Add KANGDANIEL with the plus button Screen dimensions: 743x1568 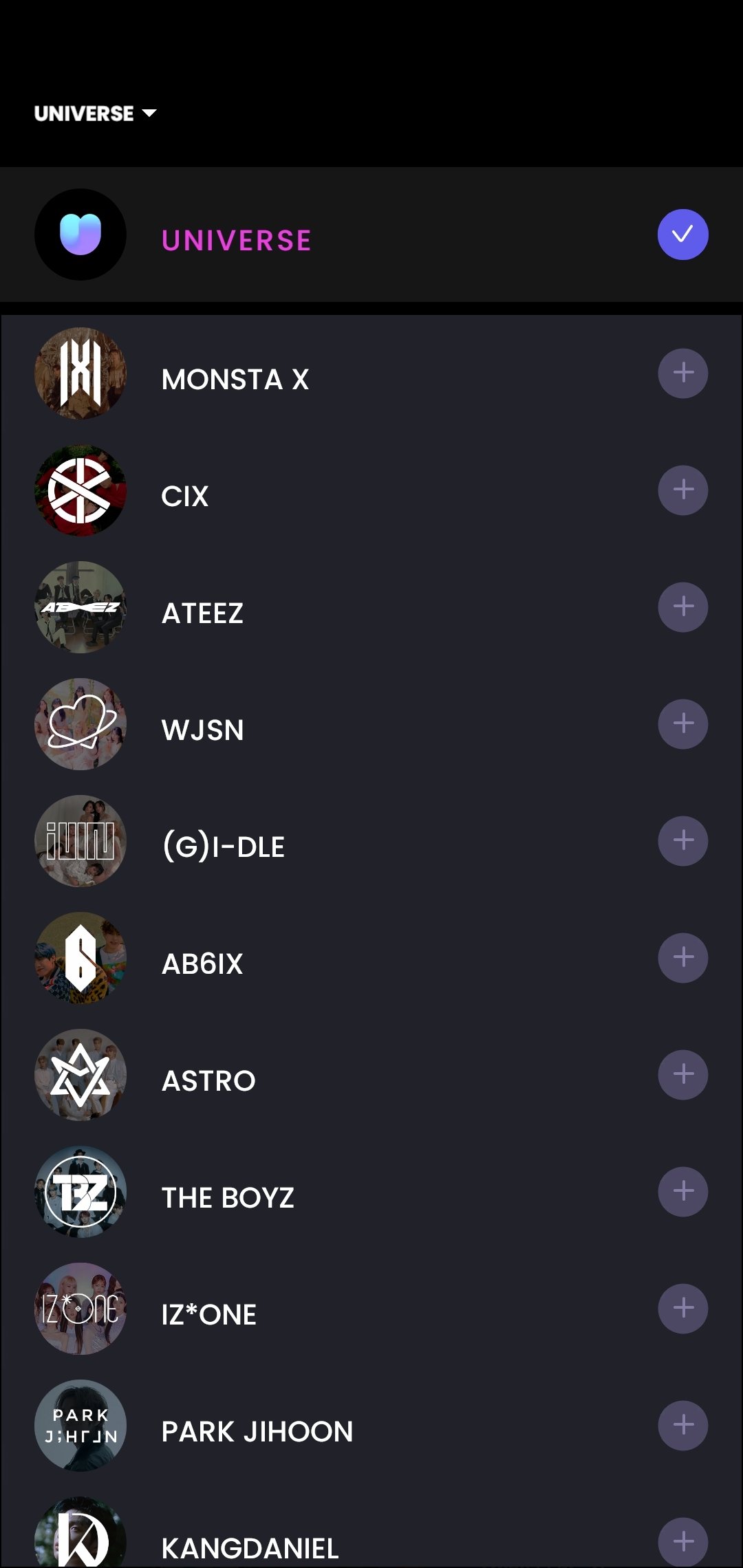683,1543
